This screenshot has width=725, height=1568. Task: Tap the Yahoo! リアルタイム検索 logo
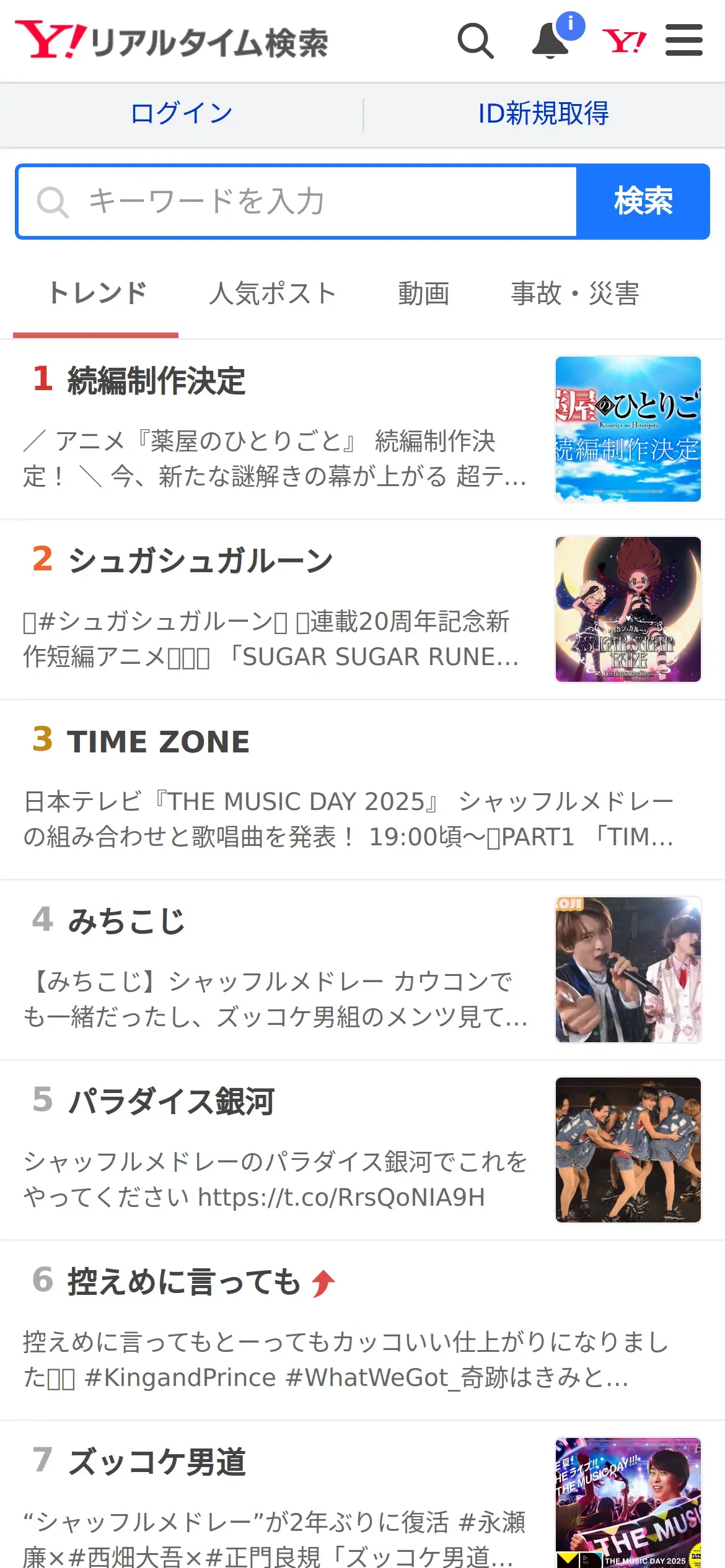(172, 41)
